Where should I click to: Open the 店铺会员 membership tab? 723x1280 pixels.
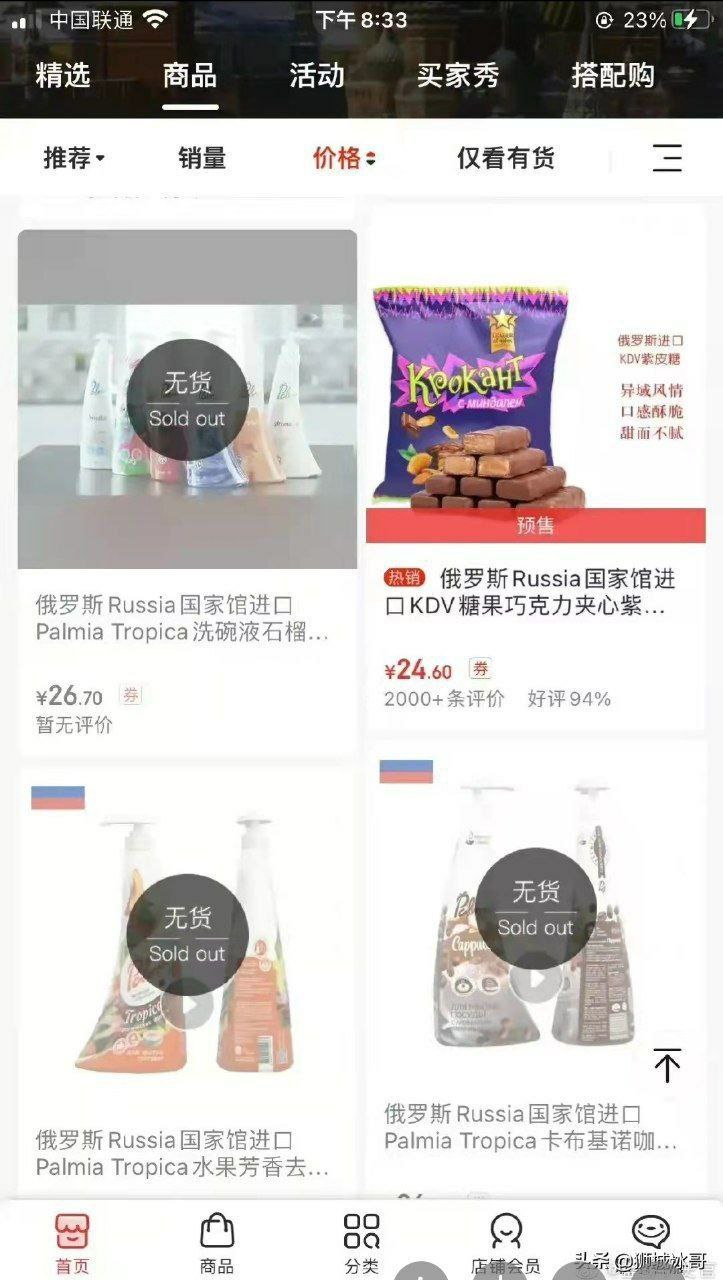[506, 1243]
